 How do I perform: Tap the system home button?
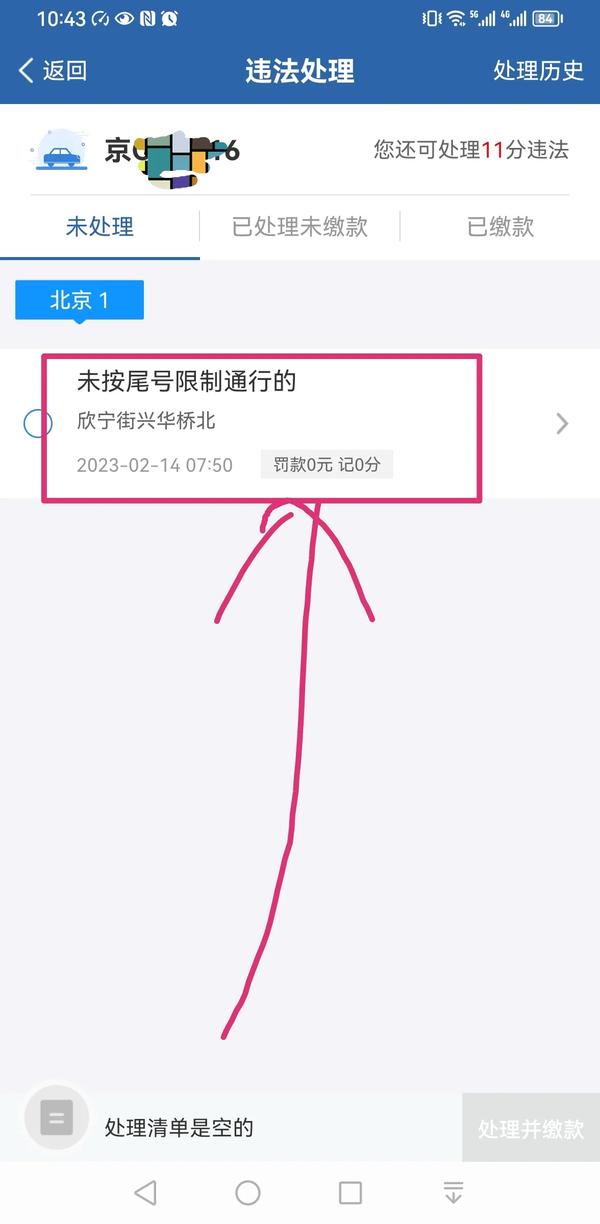tap(248, 1193)
